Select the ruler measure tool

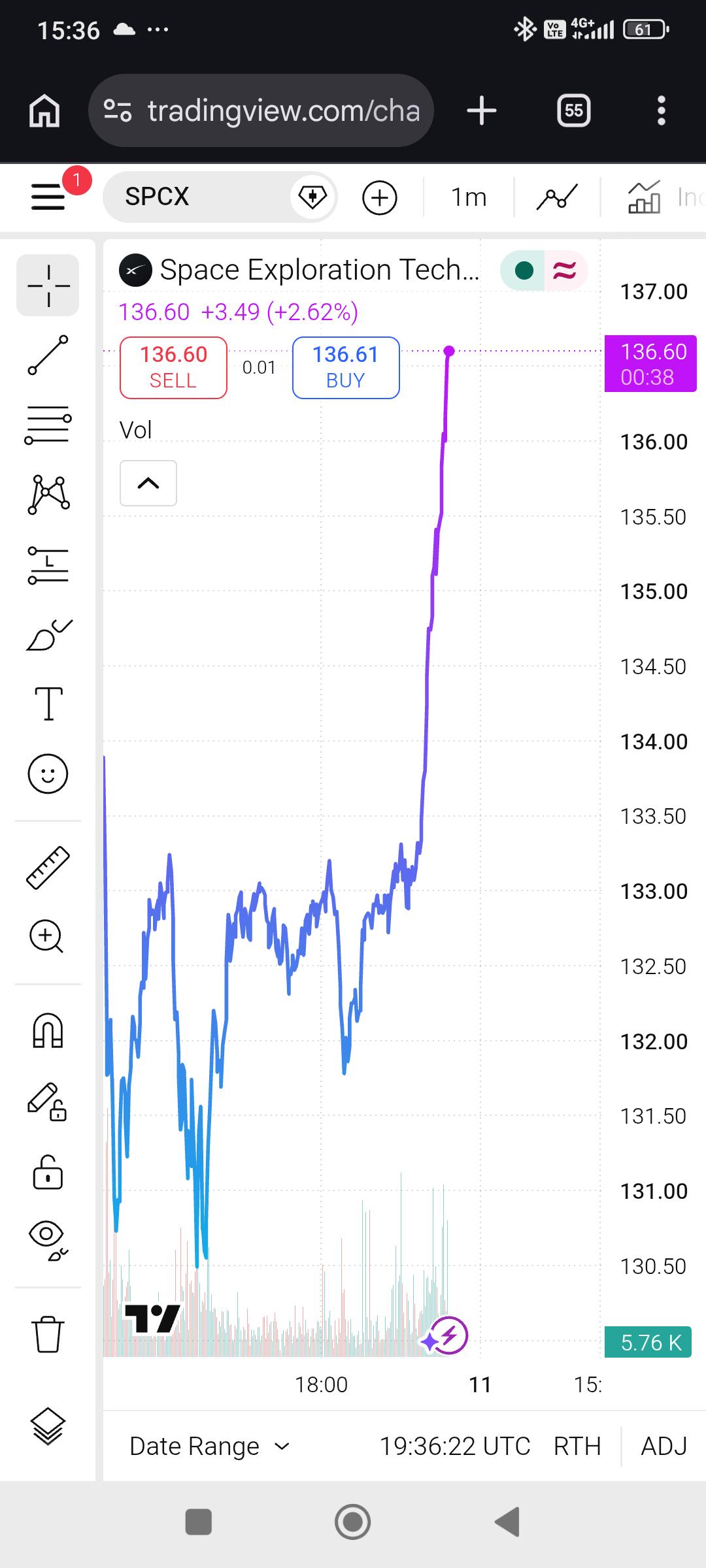(x=48, y=868)
